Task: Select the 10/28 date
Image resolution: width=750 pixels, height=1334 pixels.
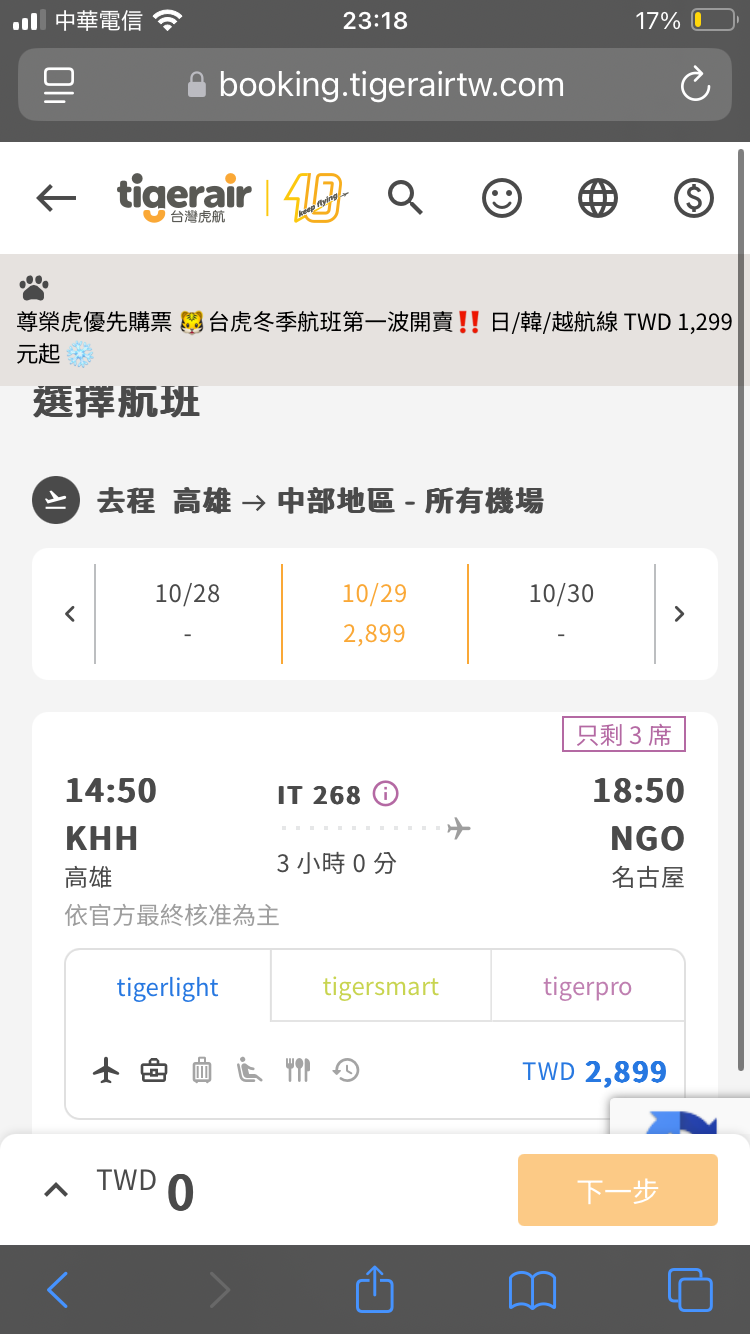Action: [188, 613]
